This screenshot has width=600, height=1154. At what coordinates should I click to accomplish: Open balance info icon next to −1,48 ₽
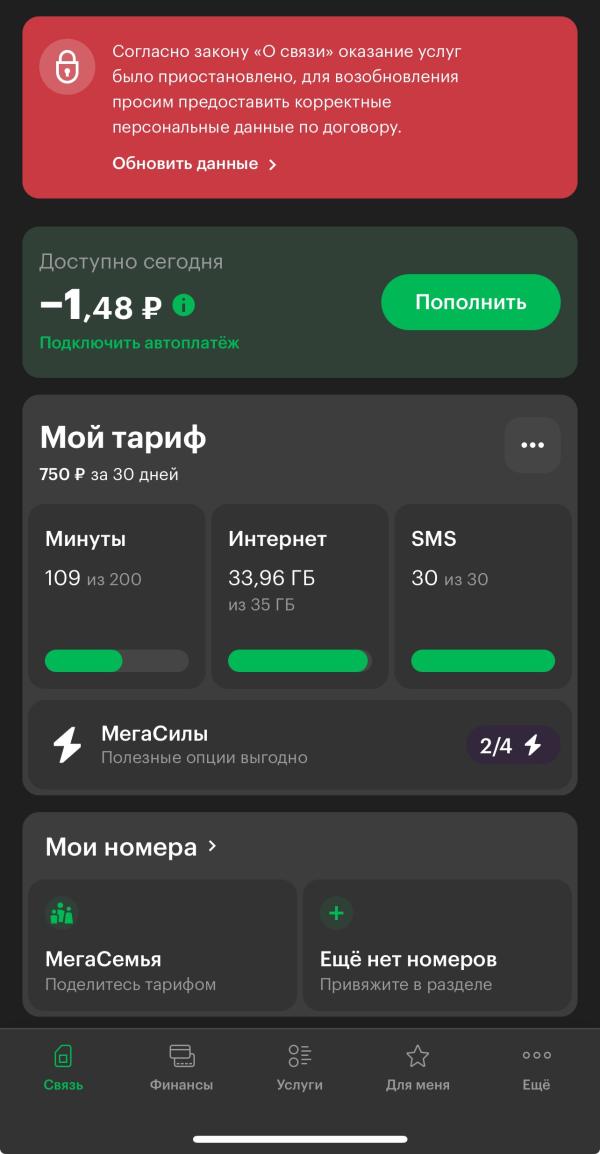[184, 305]
